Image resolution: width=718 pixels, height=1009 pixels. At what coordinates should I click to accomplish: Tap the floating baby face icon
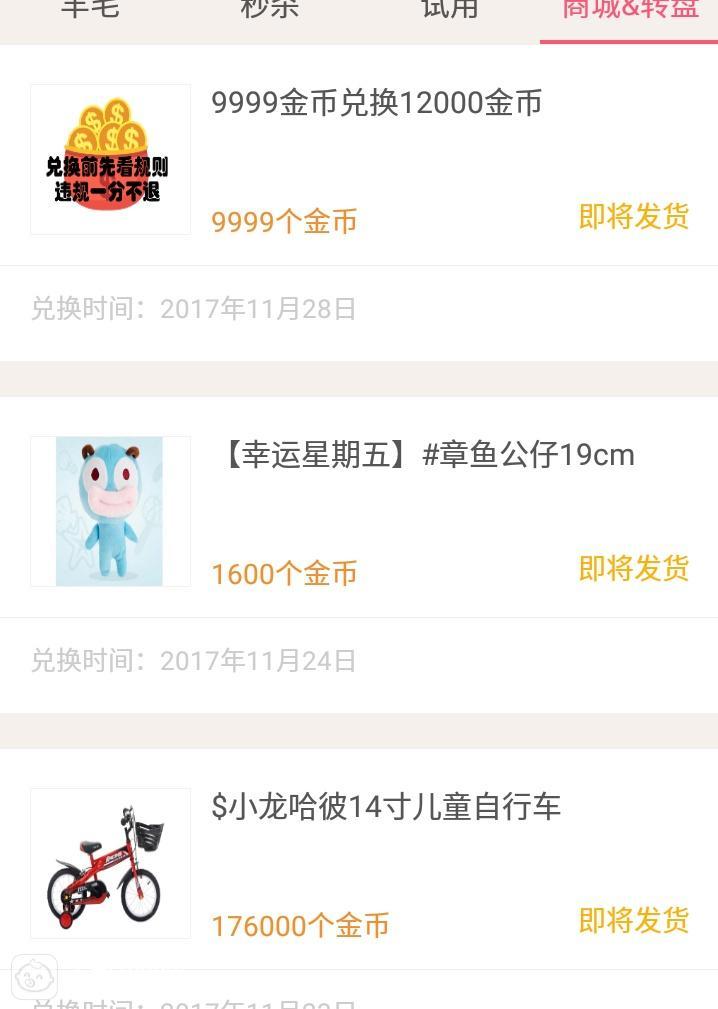(34, 976)
